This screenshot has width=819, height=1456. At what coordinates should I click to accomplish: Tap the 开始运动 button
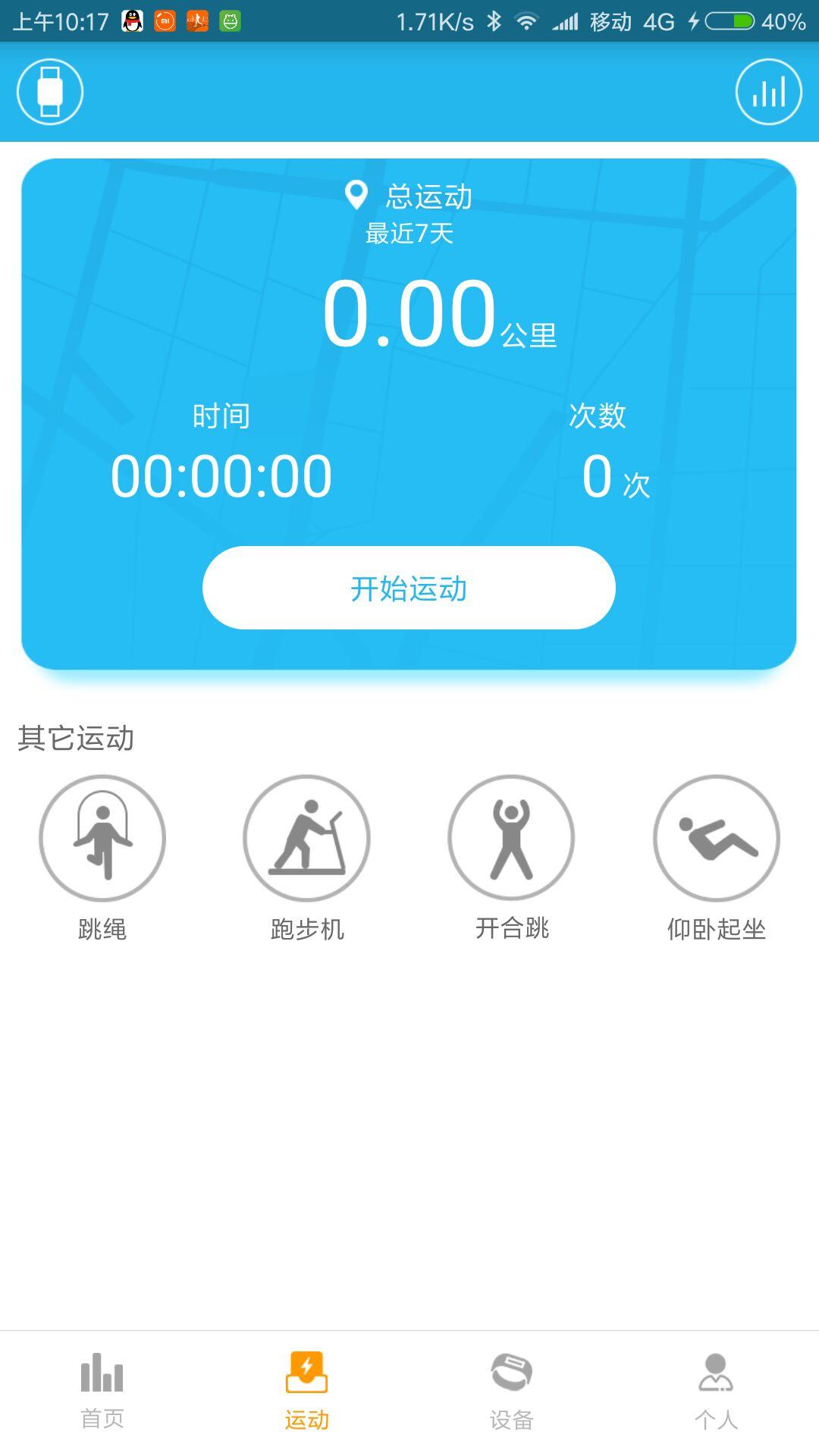coord(409,588)
